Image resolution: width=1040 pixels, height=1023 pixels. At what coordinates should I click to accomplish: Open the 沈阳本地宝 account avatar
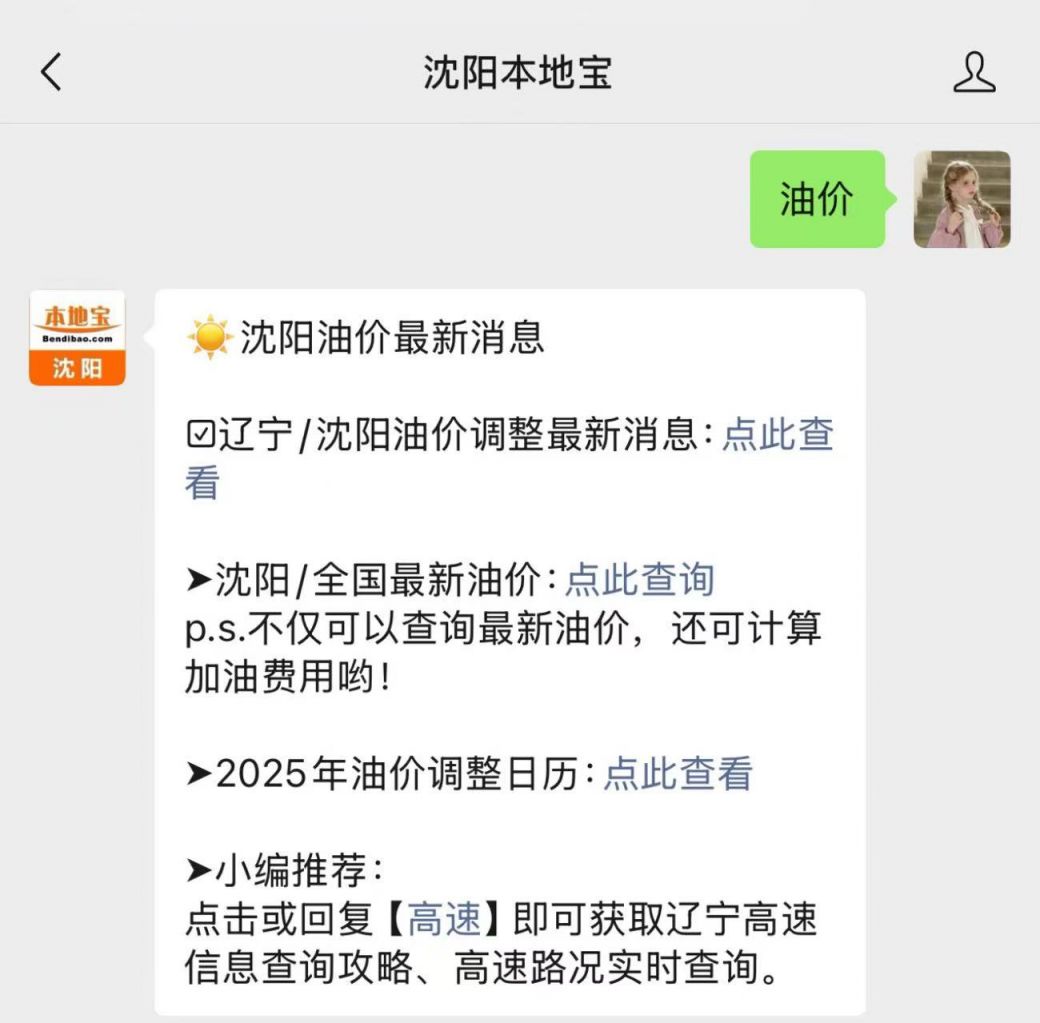click(77, 338)
